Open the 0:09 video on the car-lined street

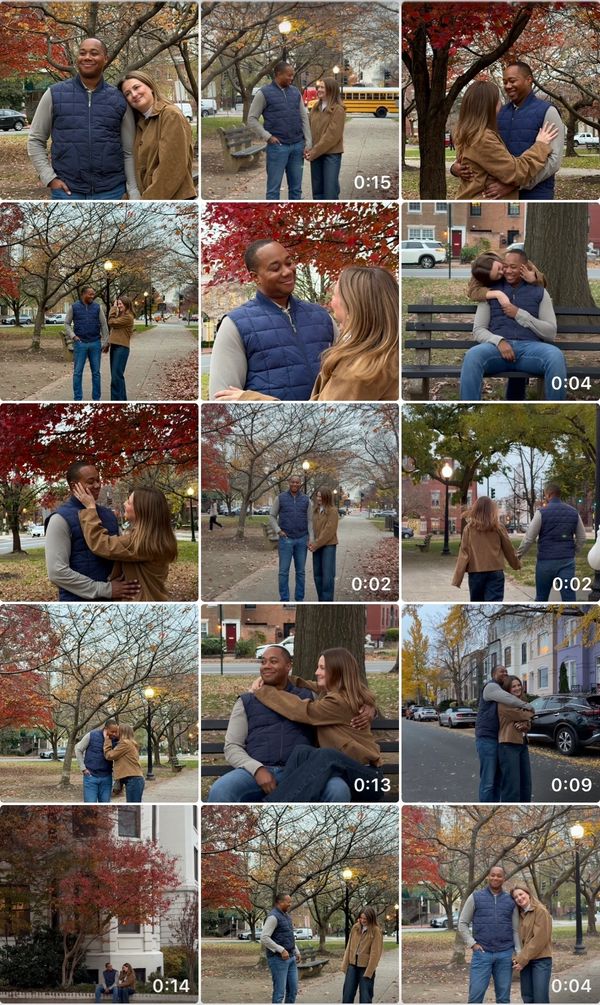click(500, 702)
